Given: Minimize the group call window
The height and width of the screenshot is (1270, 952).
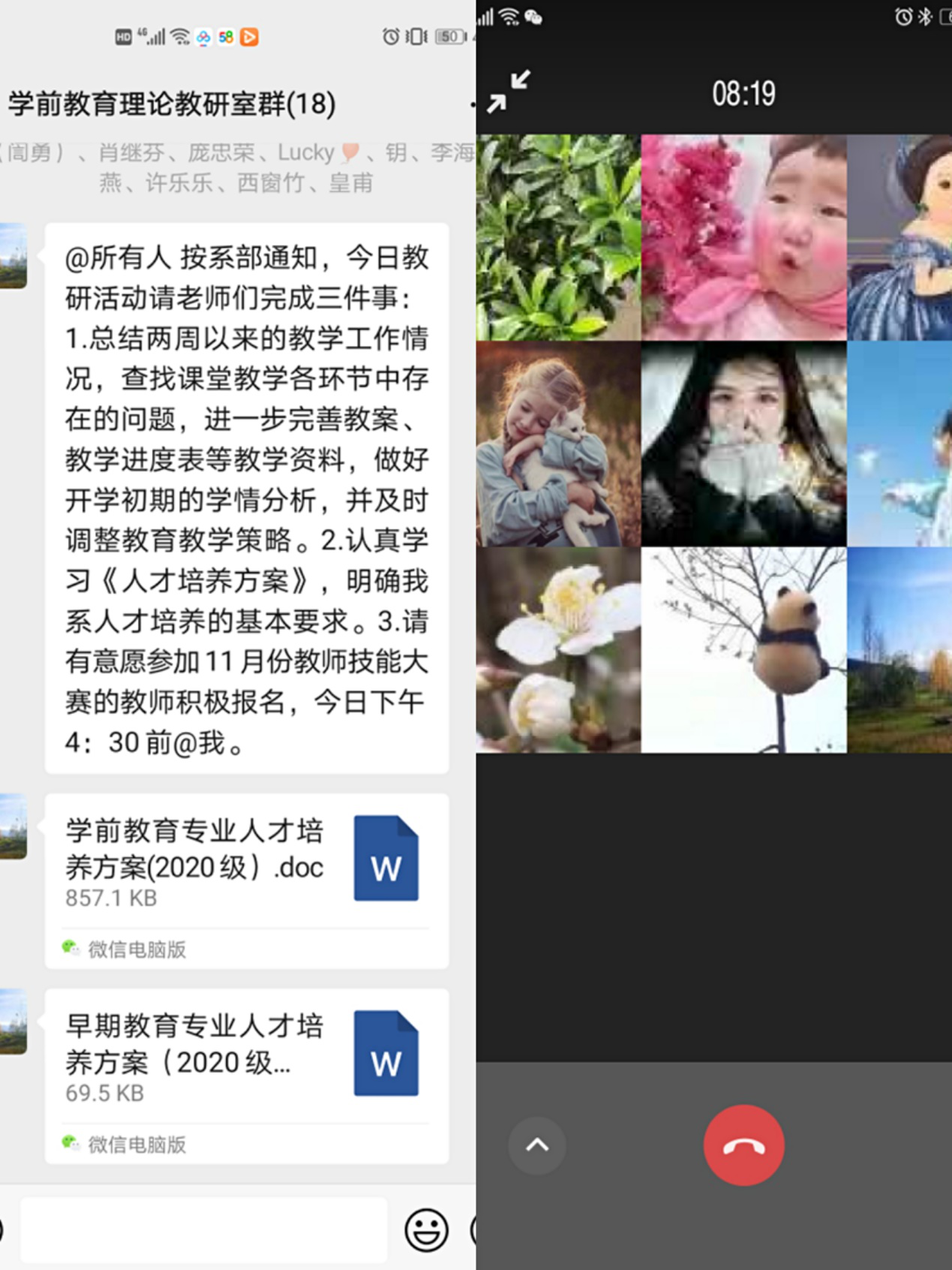Looking at the screenshot, I should coord(509,92).
